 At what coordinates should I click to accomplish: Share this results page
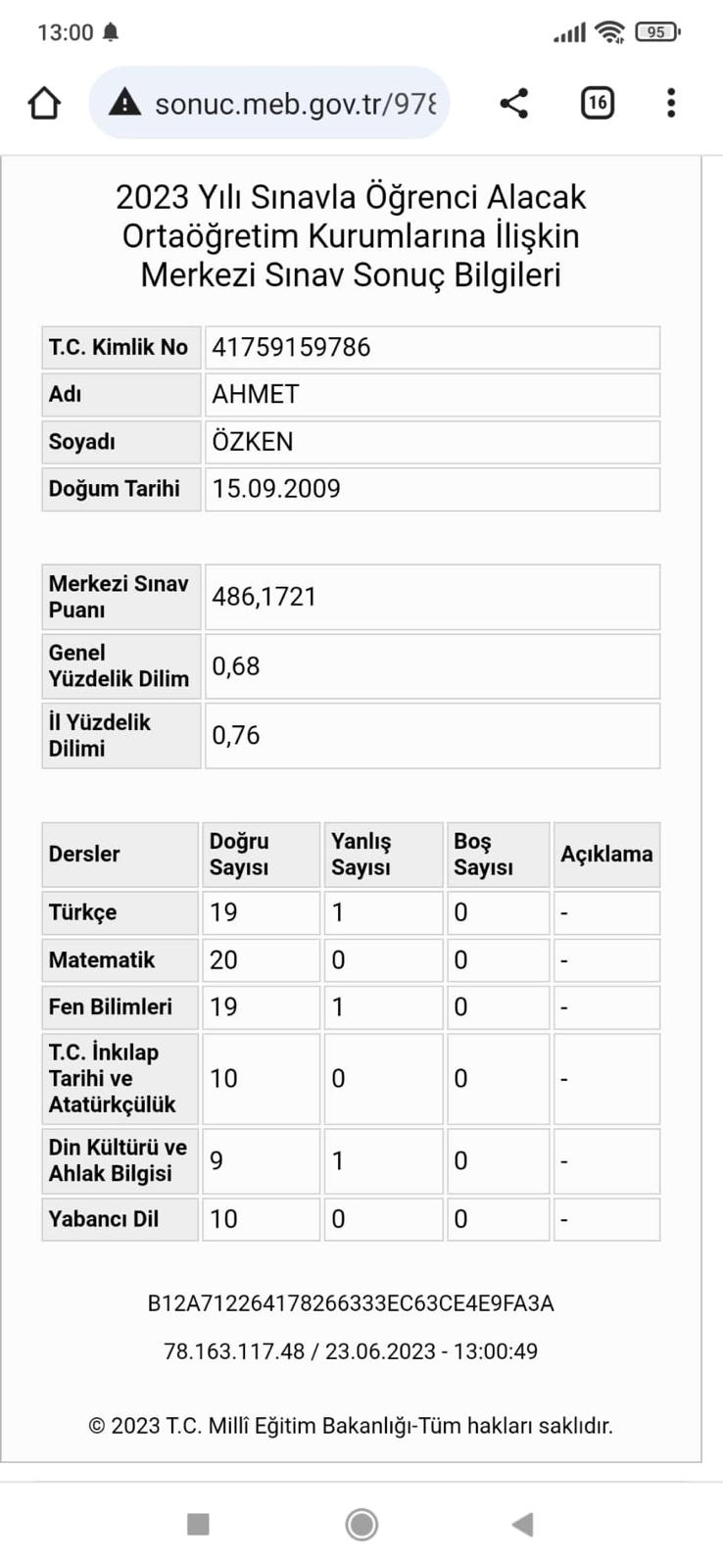coord(514,103)
